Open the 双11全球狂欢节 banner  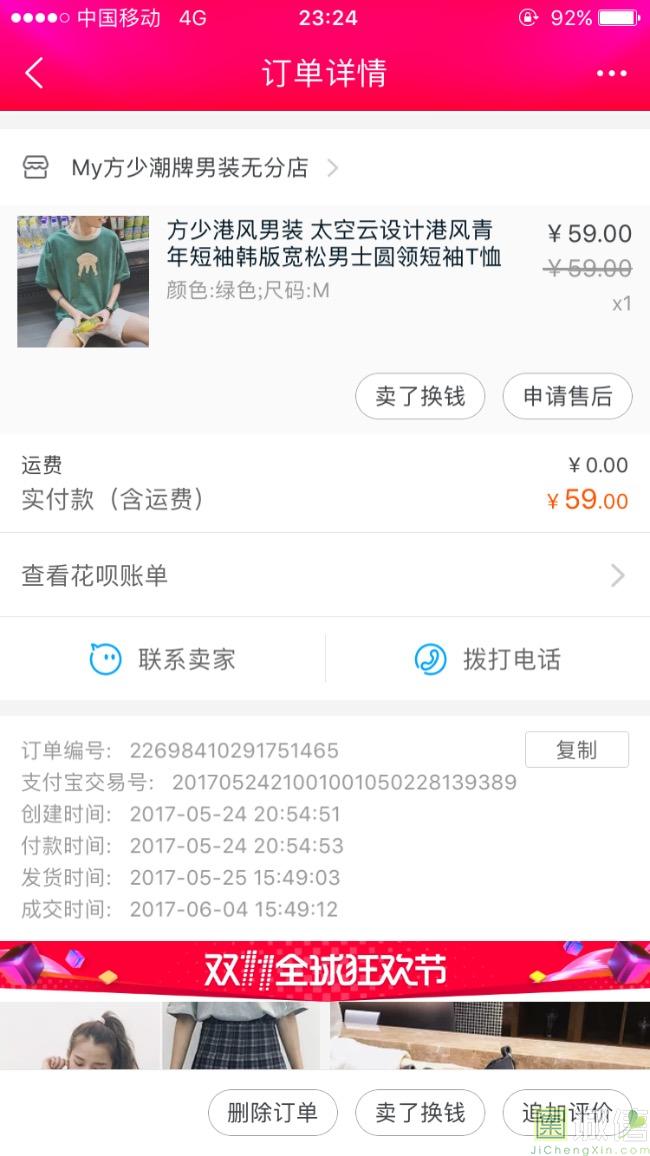click(x=324, y=970)
